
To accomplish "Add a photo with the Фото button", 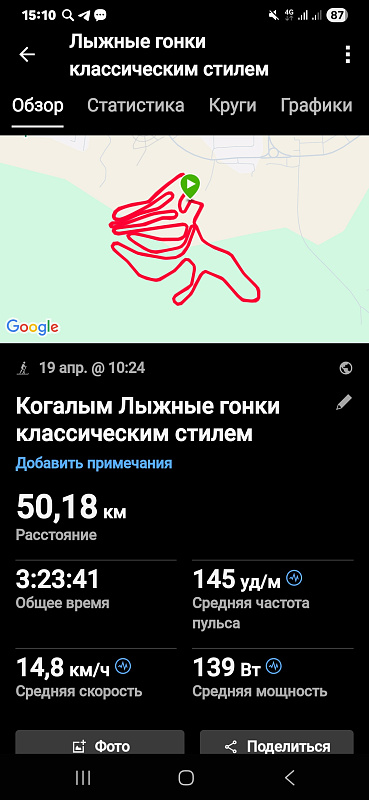I will pos(100,746).
